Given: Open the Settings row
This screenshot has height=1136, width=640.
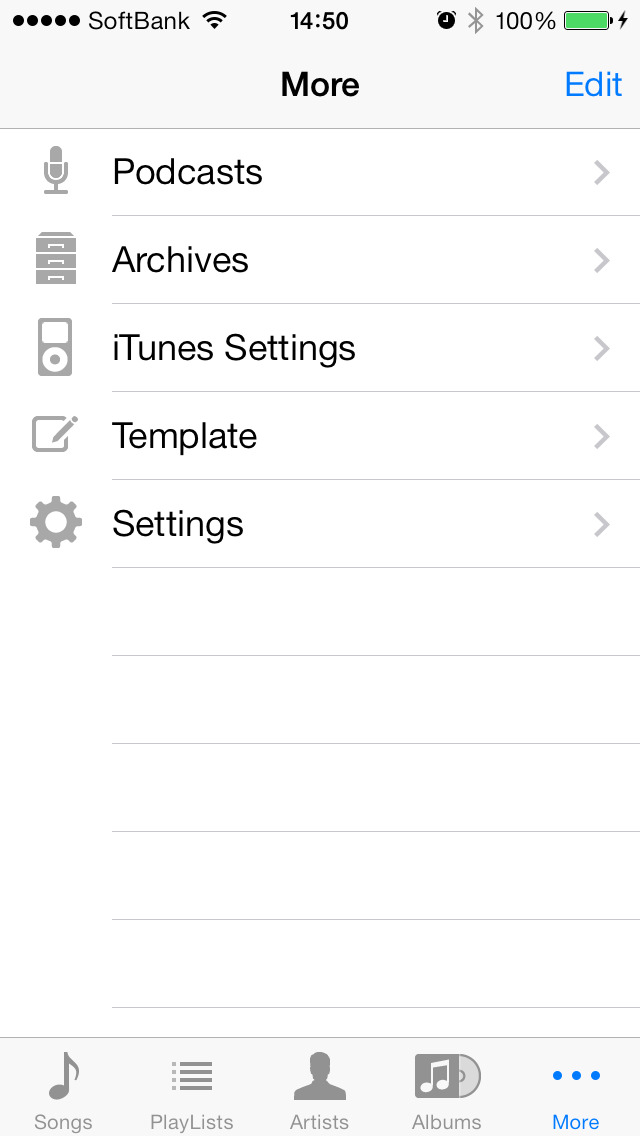Looking at the screenshot, I should click(320, 524).
